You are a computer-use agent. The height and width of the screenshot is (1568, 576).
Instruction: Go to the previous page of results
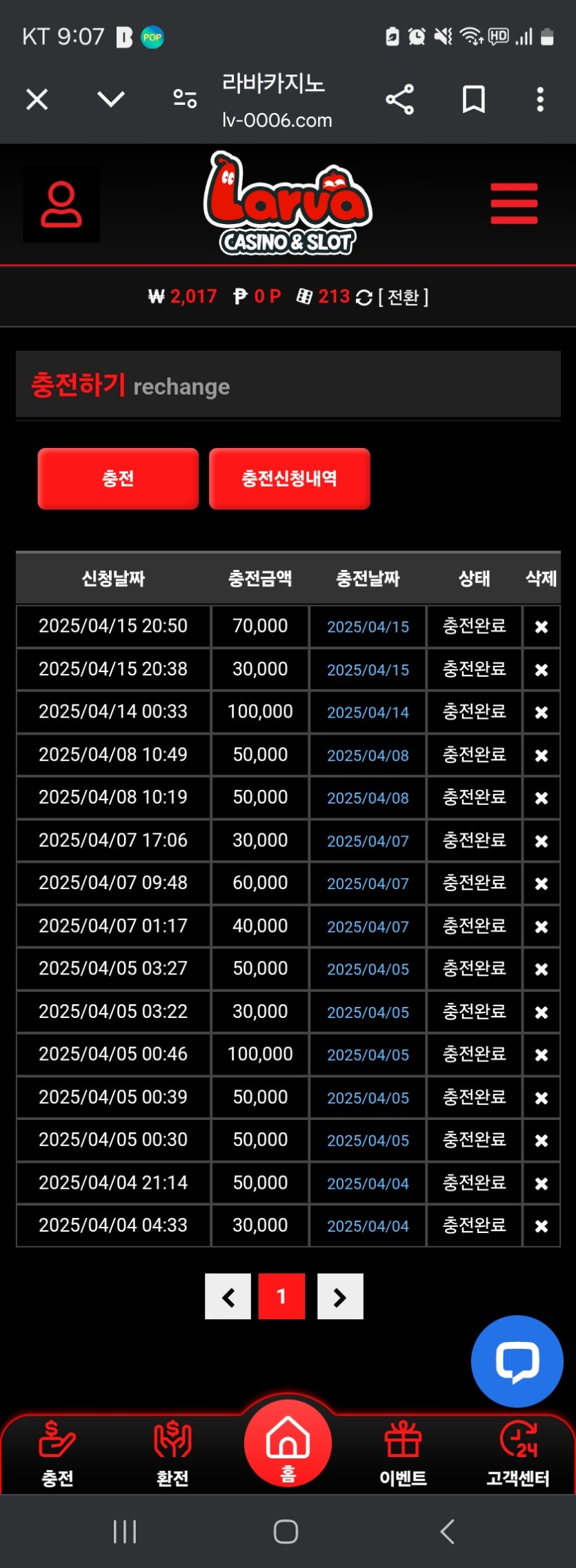click(228, 1297)
